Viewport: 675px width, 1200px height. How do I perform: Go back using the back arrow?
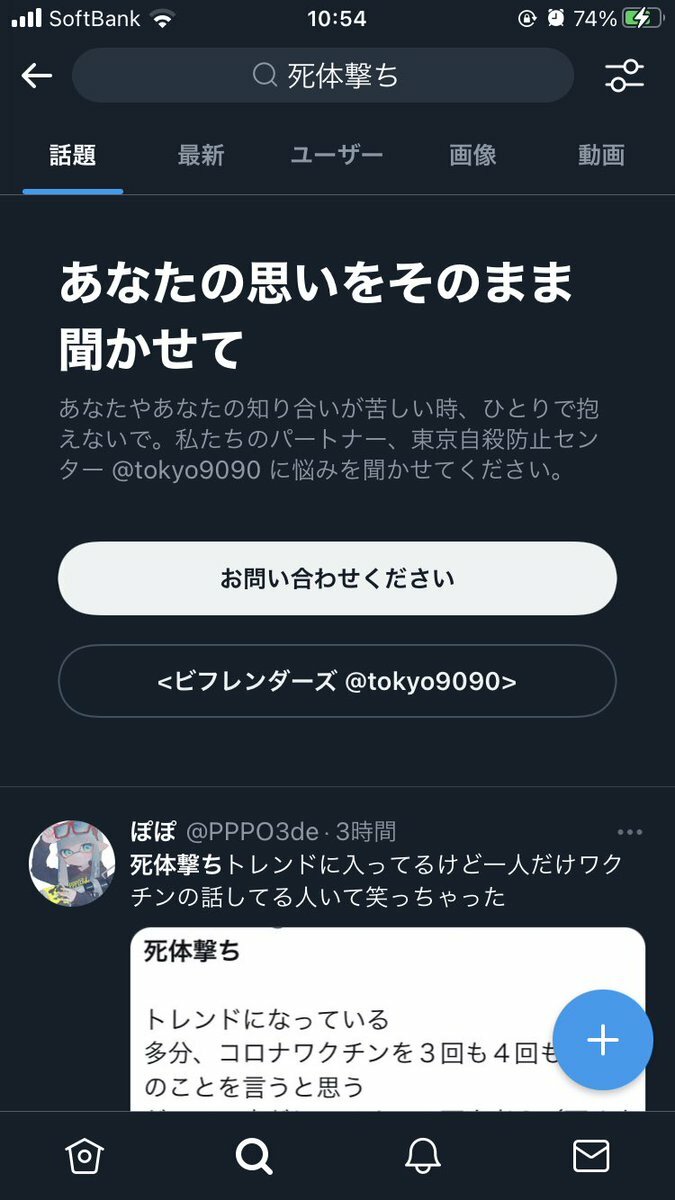click(37, 76)
